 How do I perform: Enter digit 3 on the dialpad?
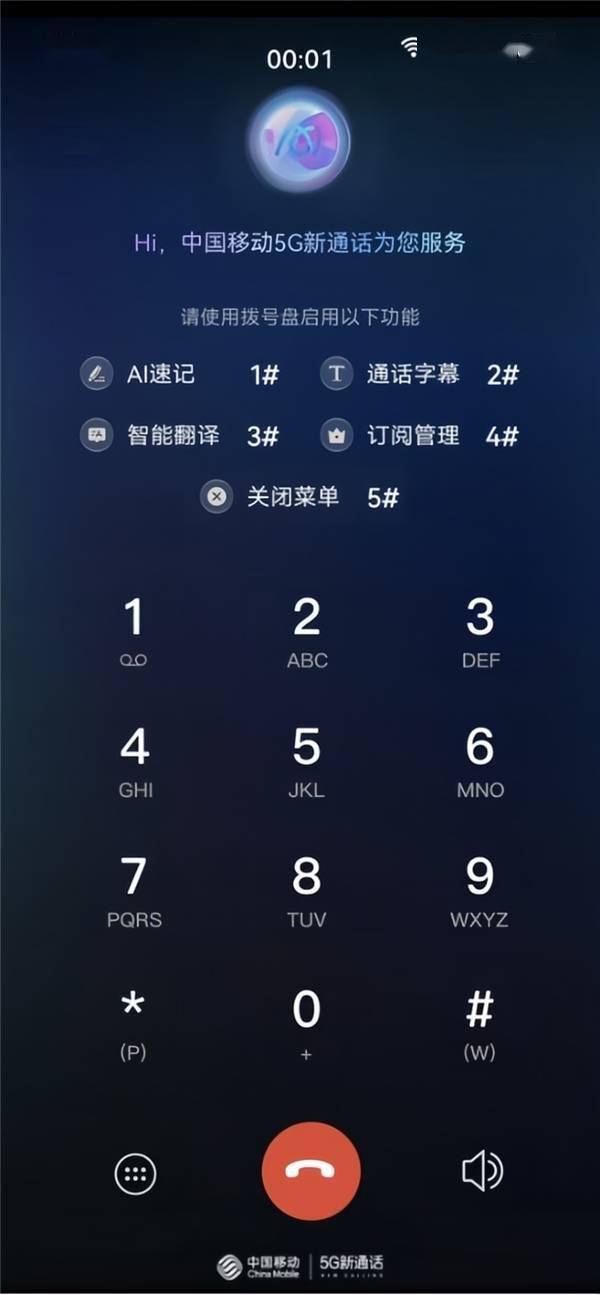pos(480,632)
